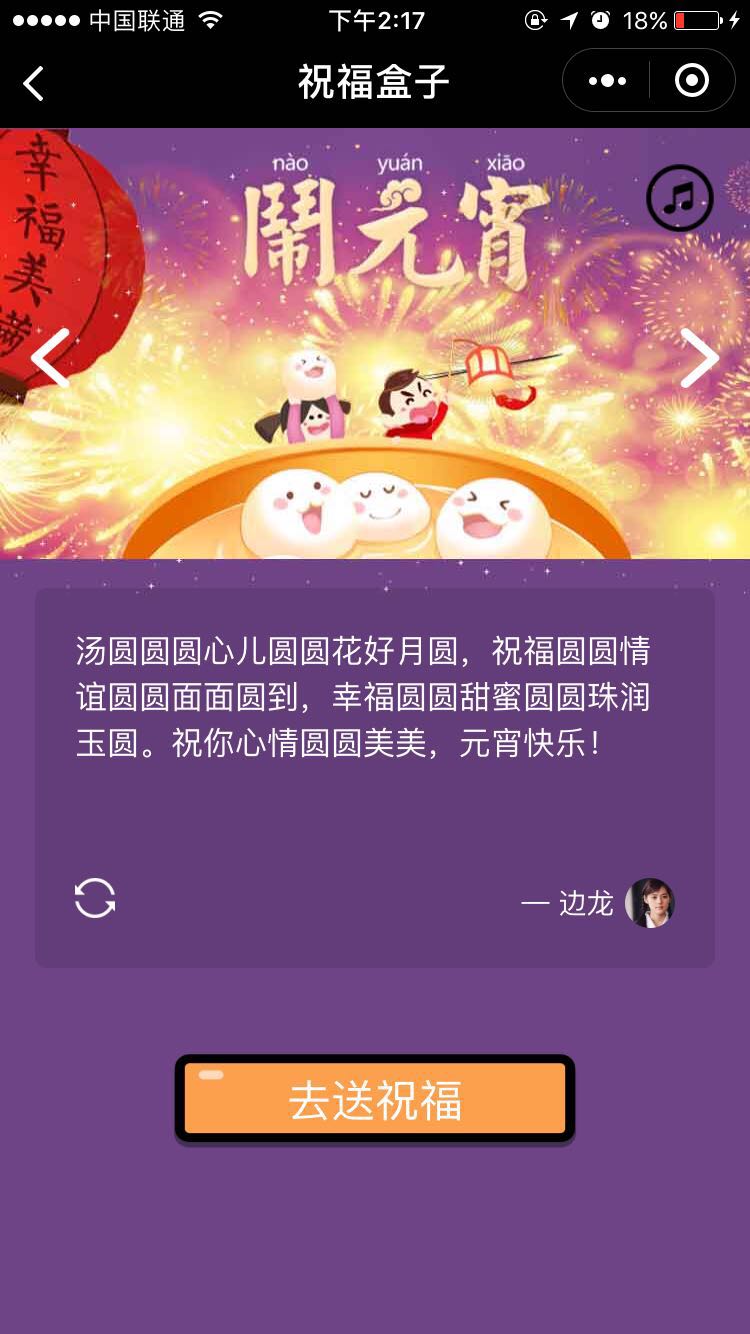Image resolution: width=750 pixels, height=1334 pixels.
Task: Open 边龙's profile avatar
Action: click(650, 903)
